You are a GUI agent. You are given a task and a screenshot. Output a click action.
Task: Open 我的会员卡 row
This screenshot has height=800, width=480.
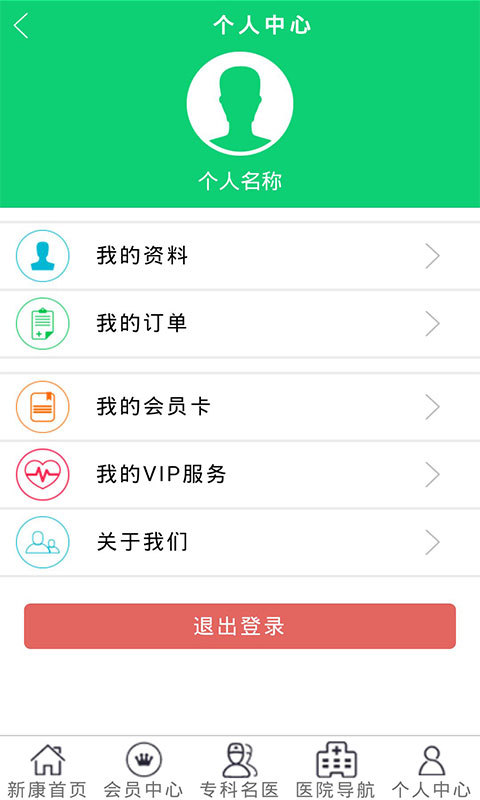click(x=240, y=407)
